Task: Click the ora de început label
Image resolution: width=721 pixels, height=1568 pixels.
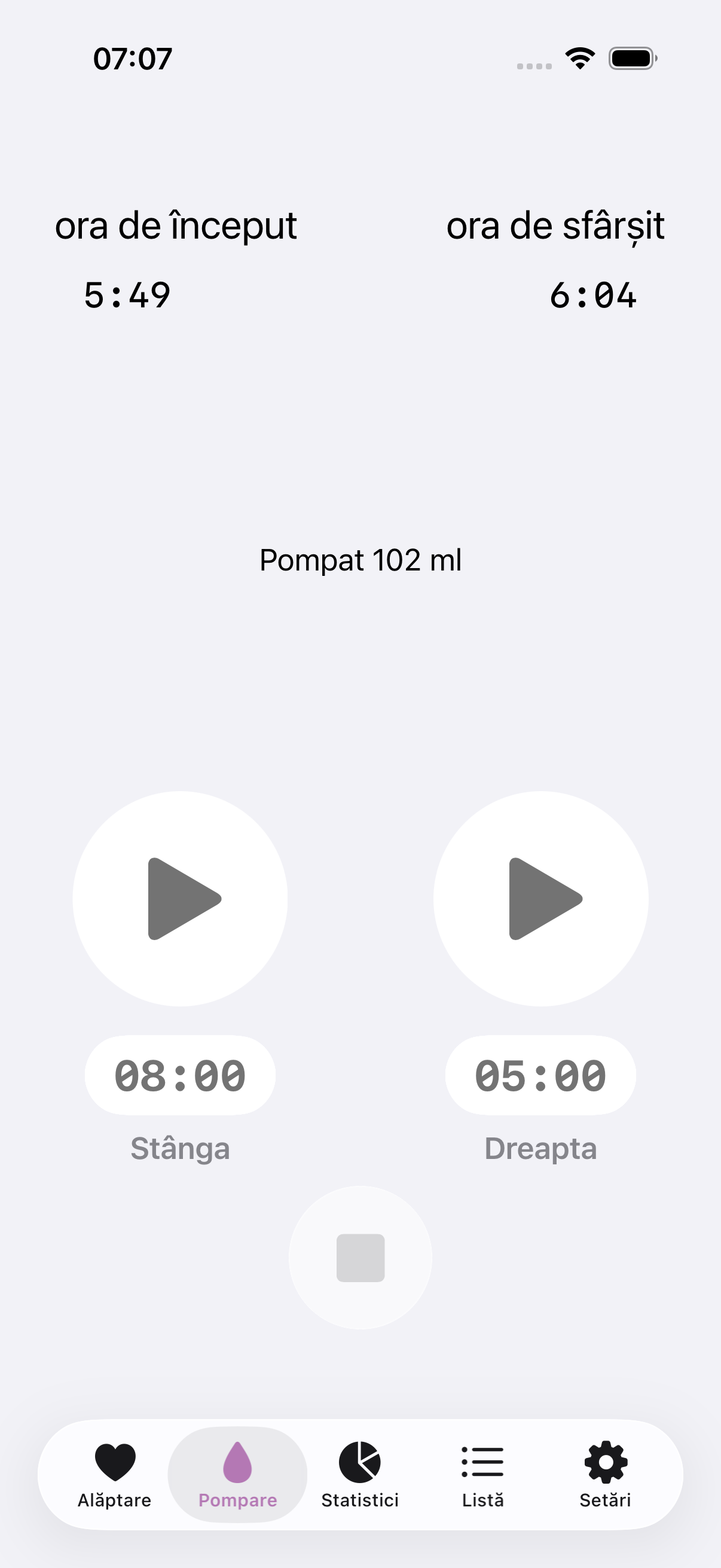Action: point(176,226)
